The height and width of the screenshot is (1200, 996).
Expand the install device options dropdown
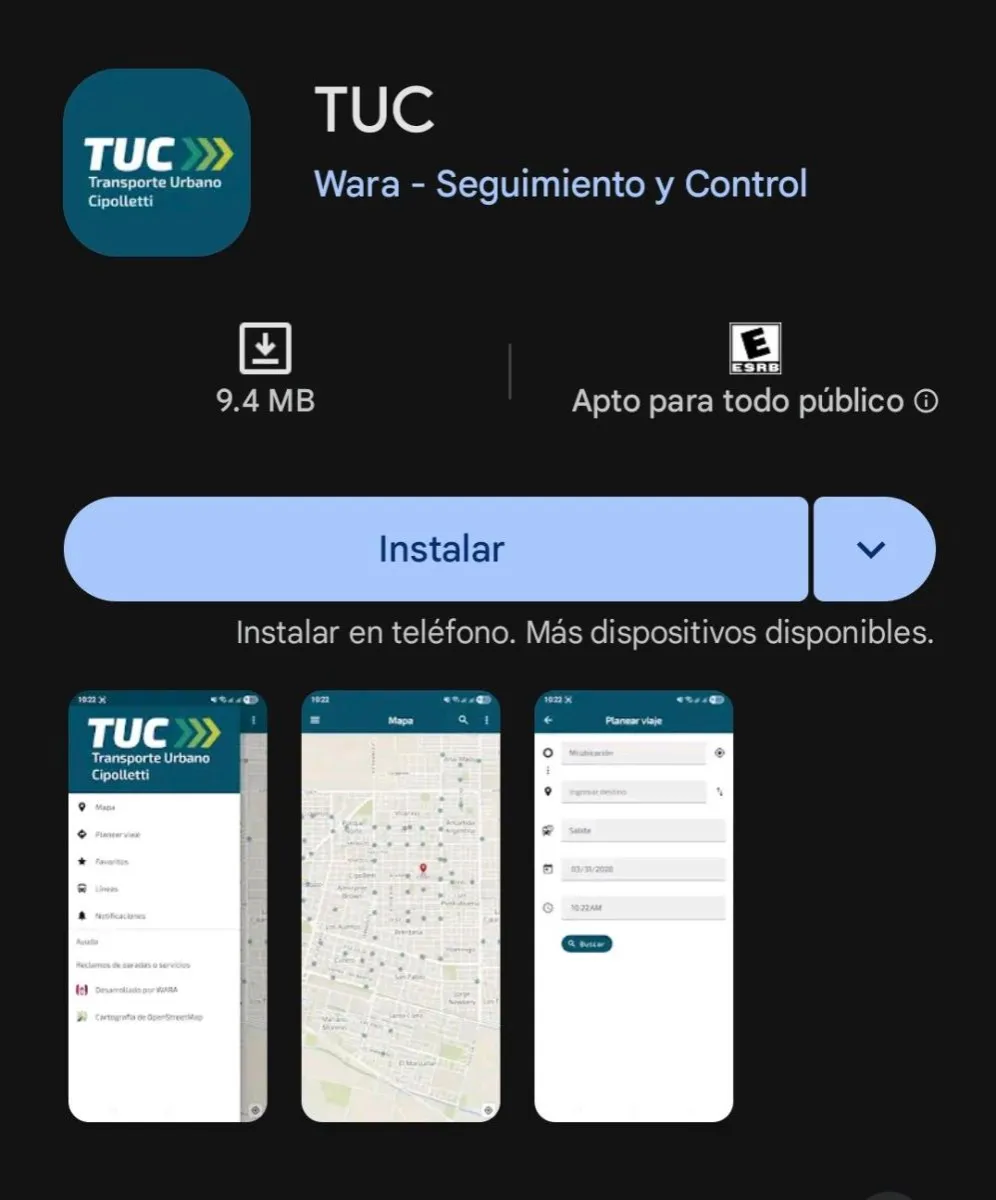873,549
